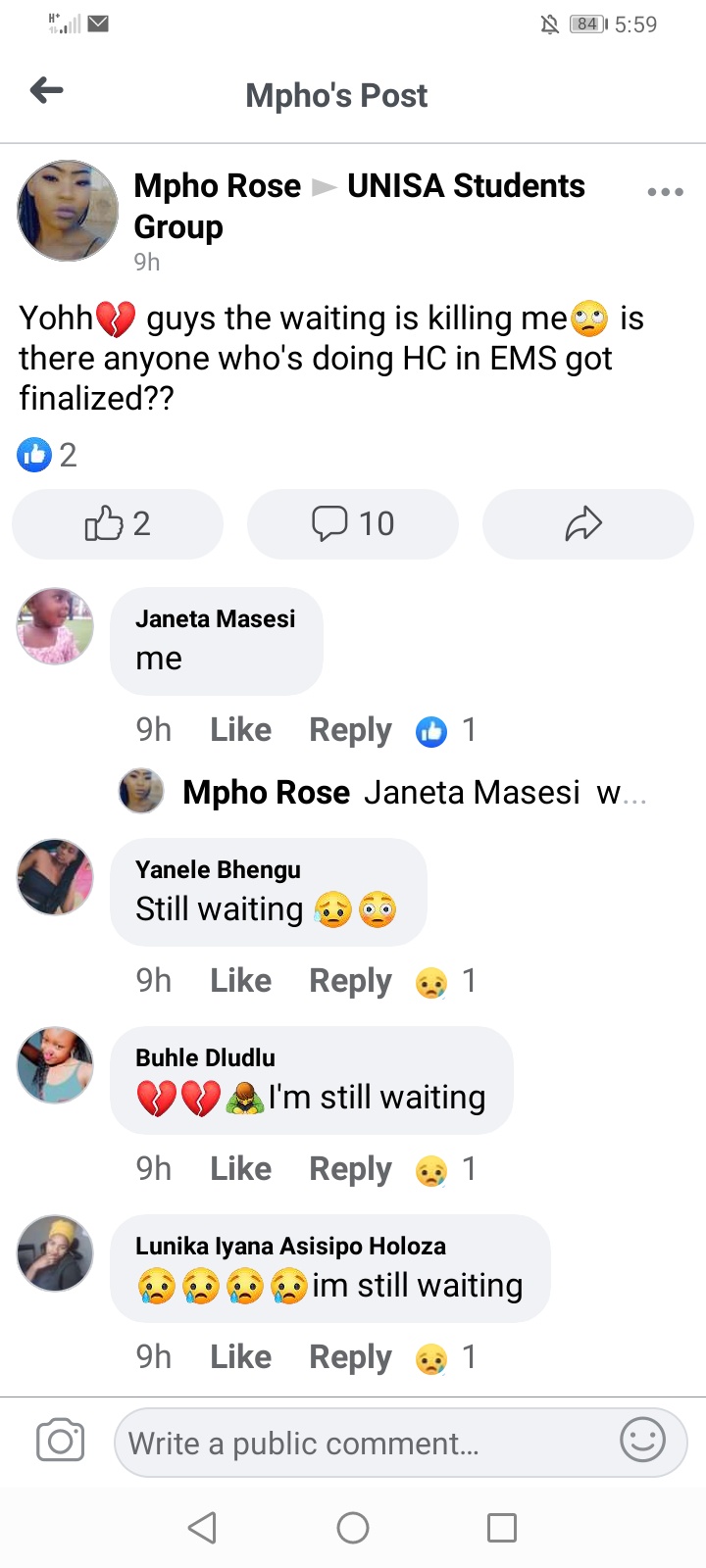
Task: Focus the Write a public comment field
Action: (363, 1443)
